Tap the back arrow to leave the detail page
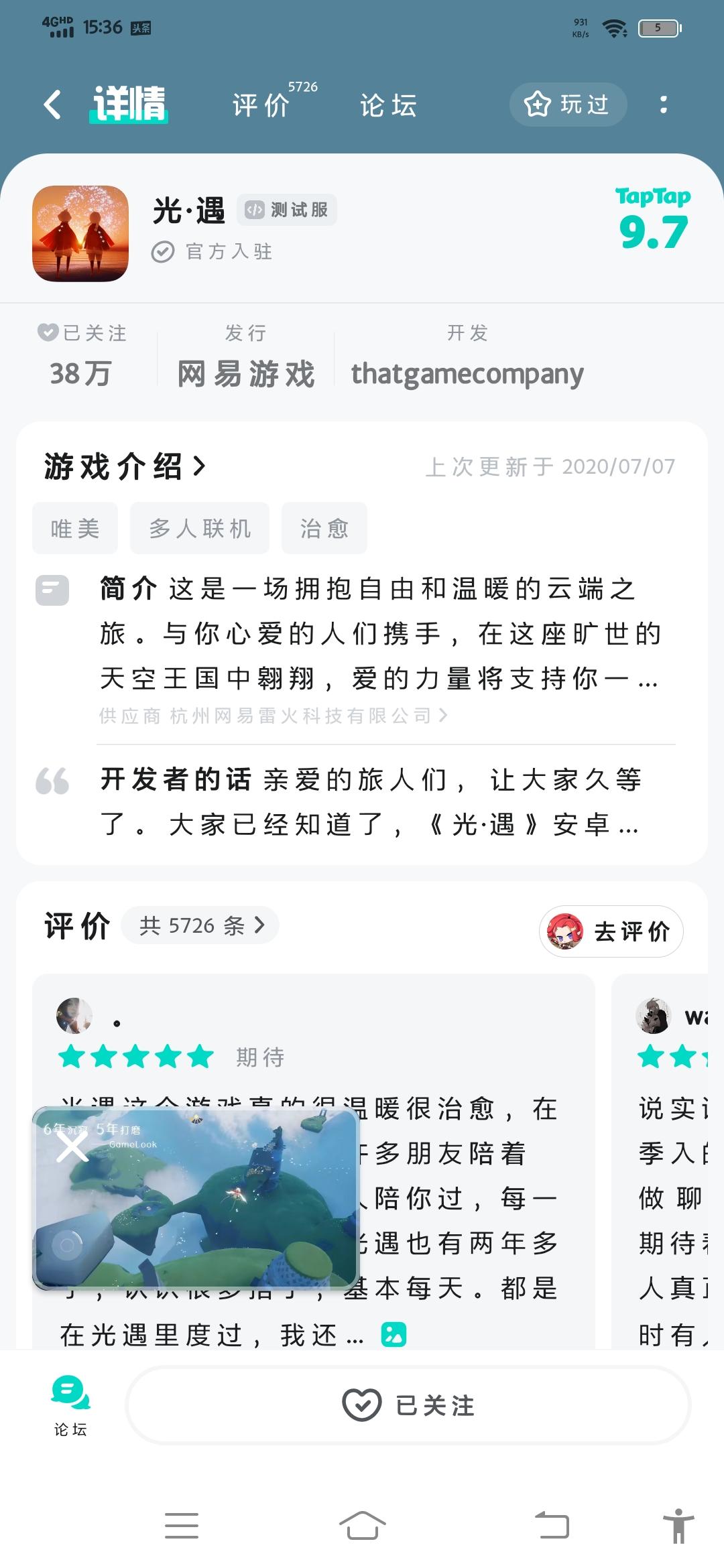The width and height of the screenshot is (724, 1568). coord(52,105)
